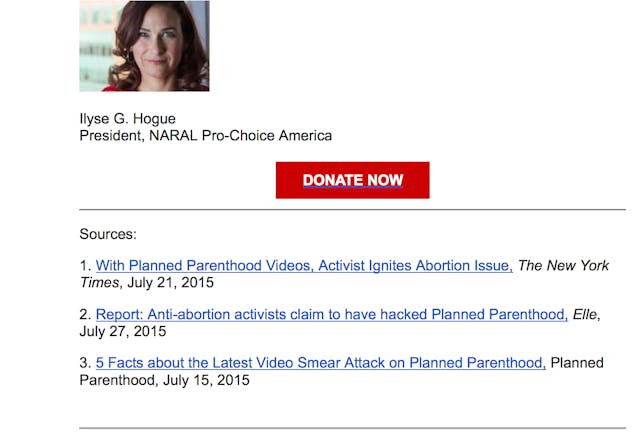640x438 pixels.
Task: Open 5 Facts about the Latest Video Smear Attack
Action: click(320, 363)
